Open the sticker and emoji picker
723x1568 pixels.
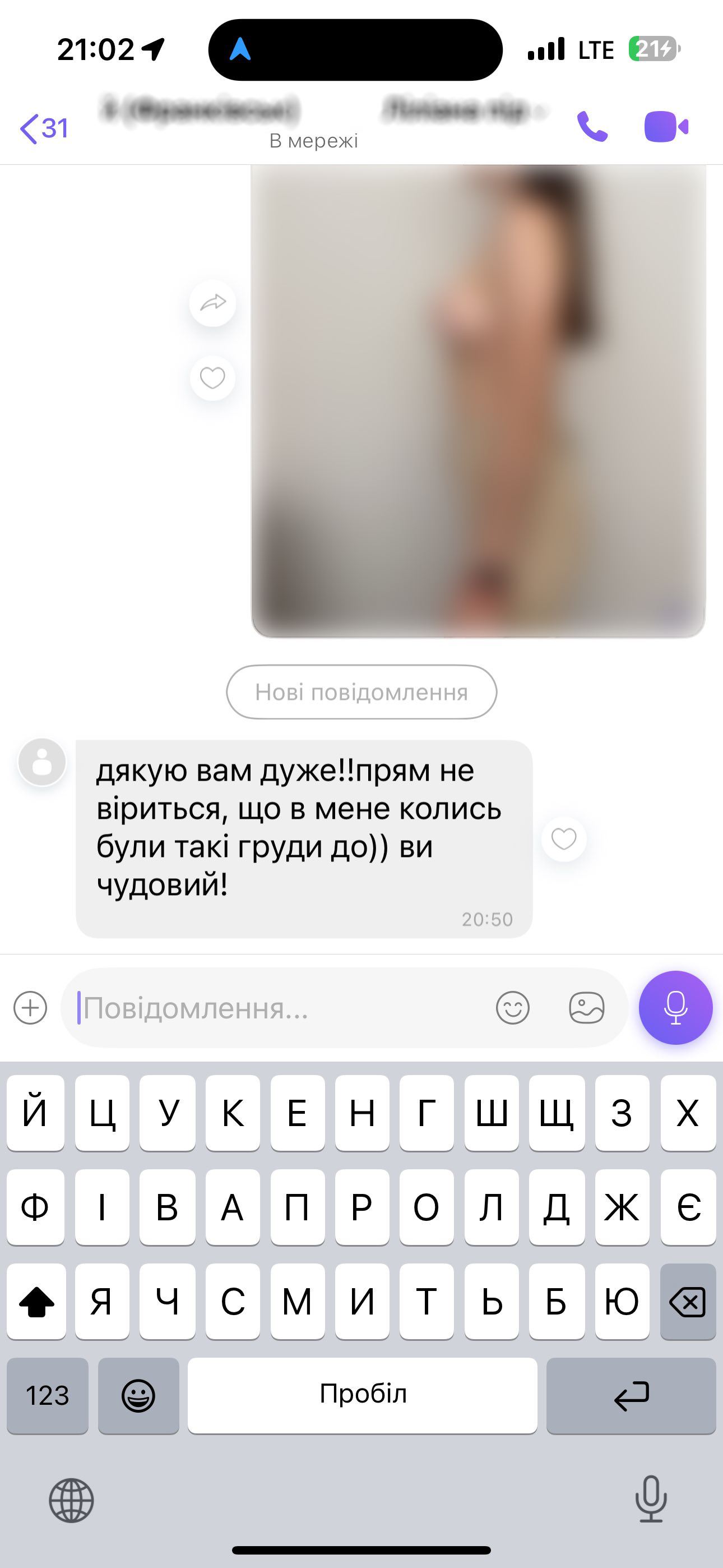click(x=512, y=1008)
